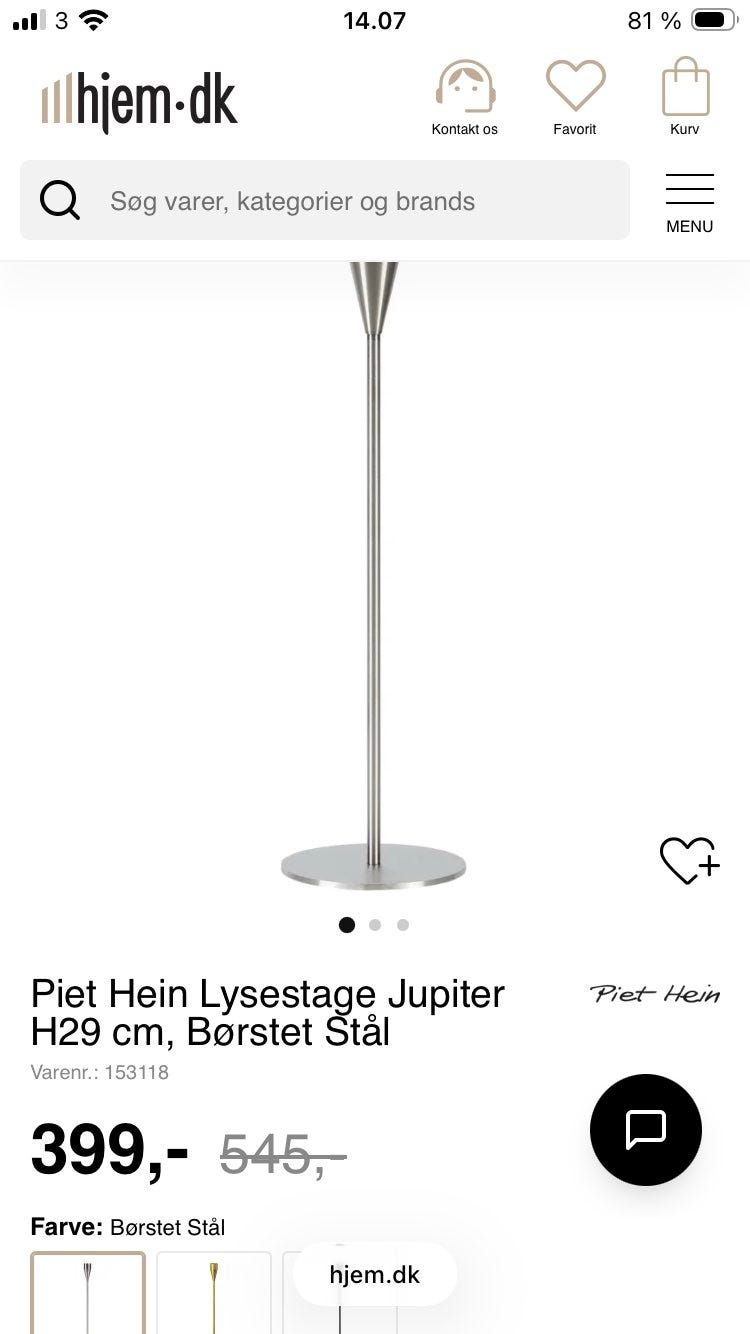Go to hjem.dk homepage via logo

tap(139, 100)
